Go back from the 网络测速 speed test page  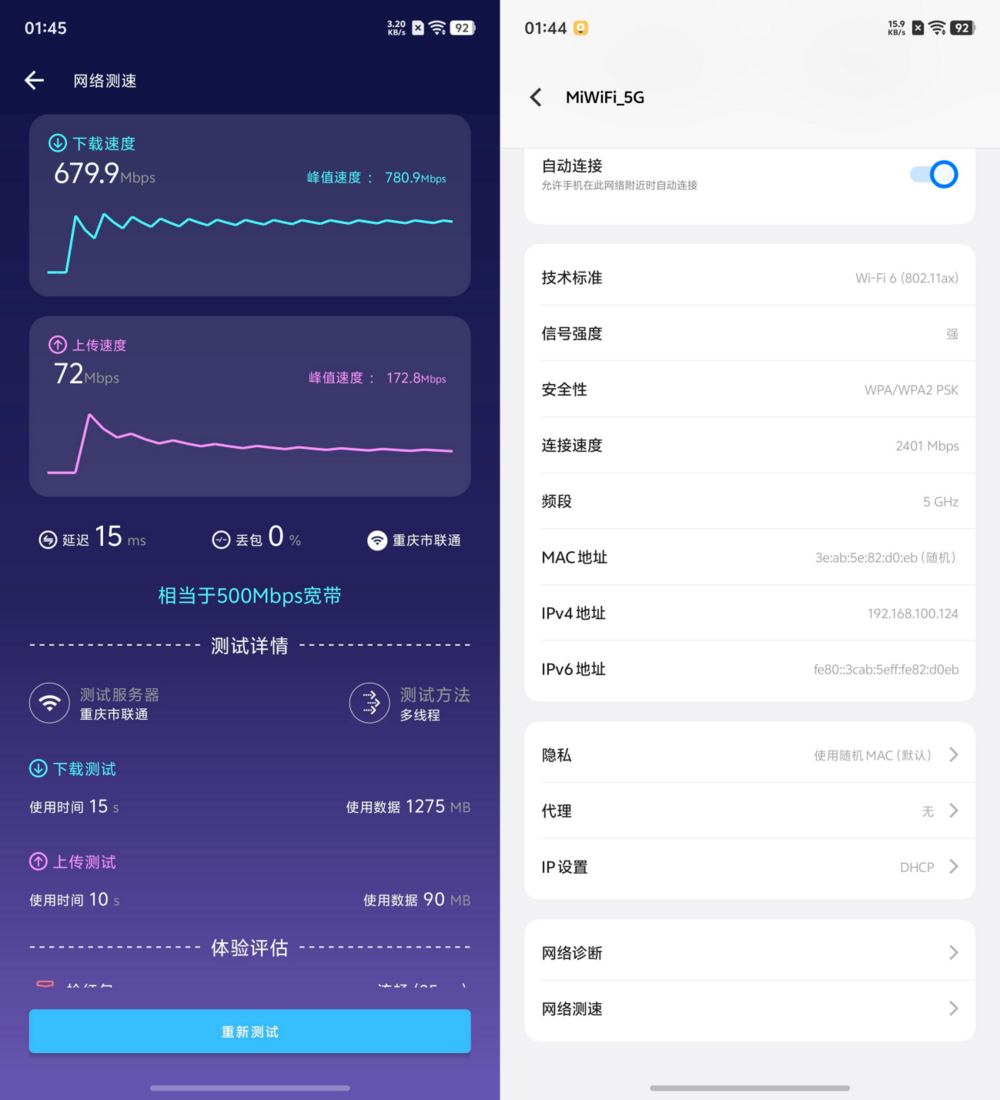click(35, 81)
